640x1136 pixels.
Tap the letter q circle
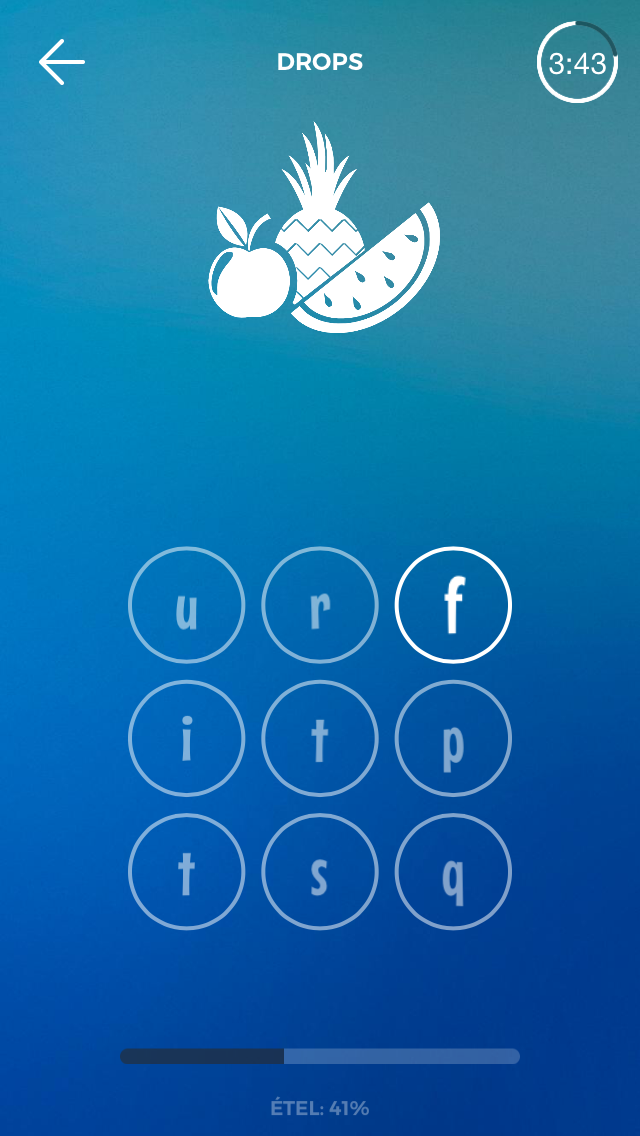point(453,872)
